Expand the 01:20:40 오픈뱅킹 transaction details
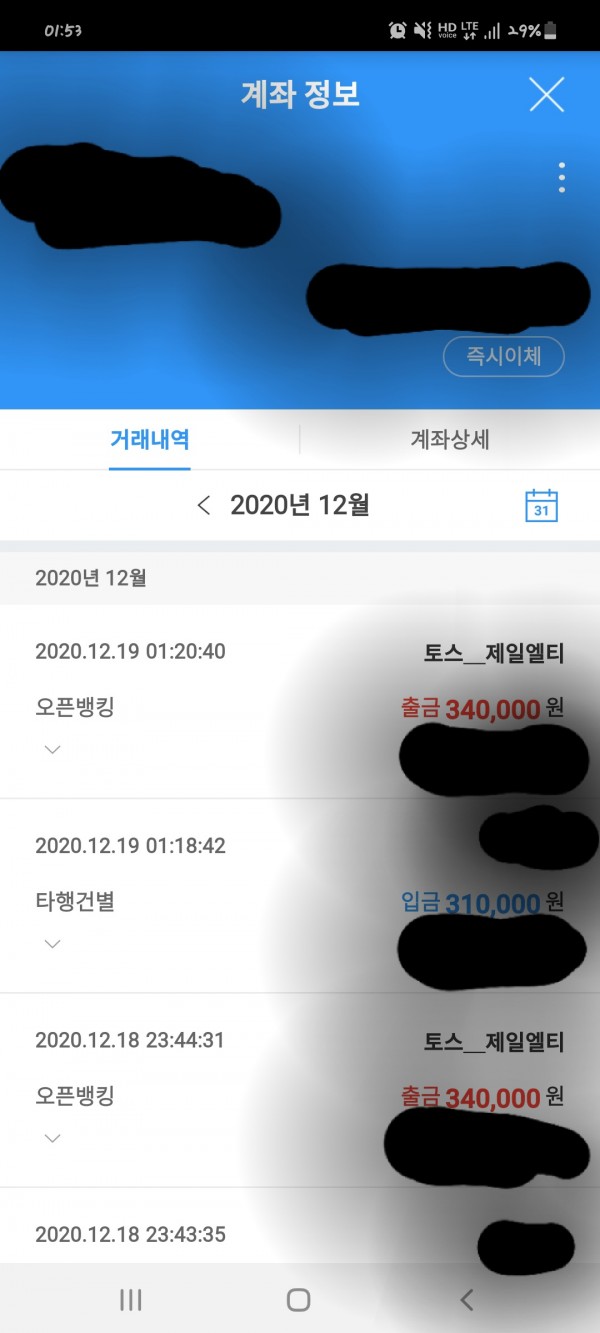600x1333 pixels. (53, 749)
